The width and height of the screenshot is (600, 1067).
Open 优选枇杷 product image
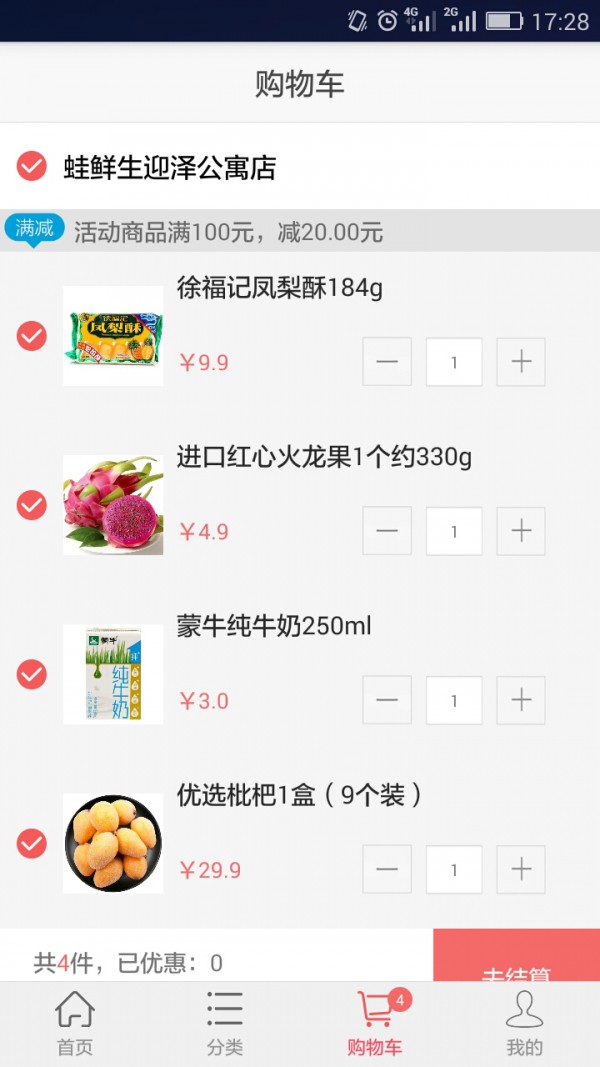click(113, 843)
